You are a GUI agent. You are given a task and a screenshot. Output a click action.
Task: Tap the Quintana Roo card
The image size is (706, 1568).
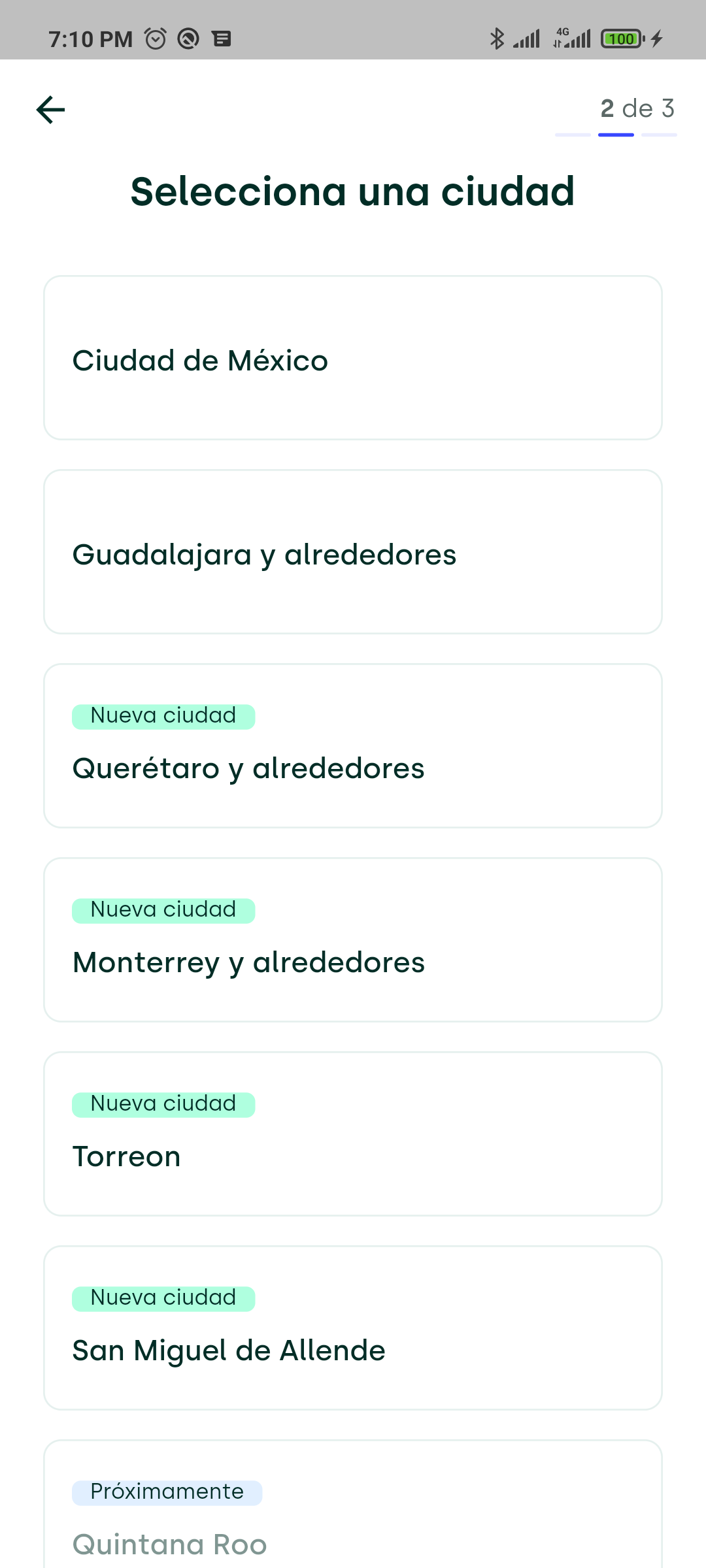coord(353,1504)
